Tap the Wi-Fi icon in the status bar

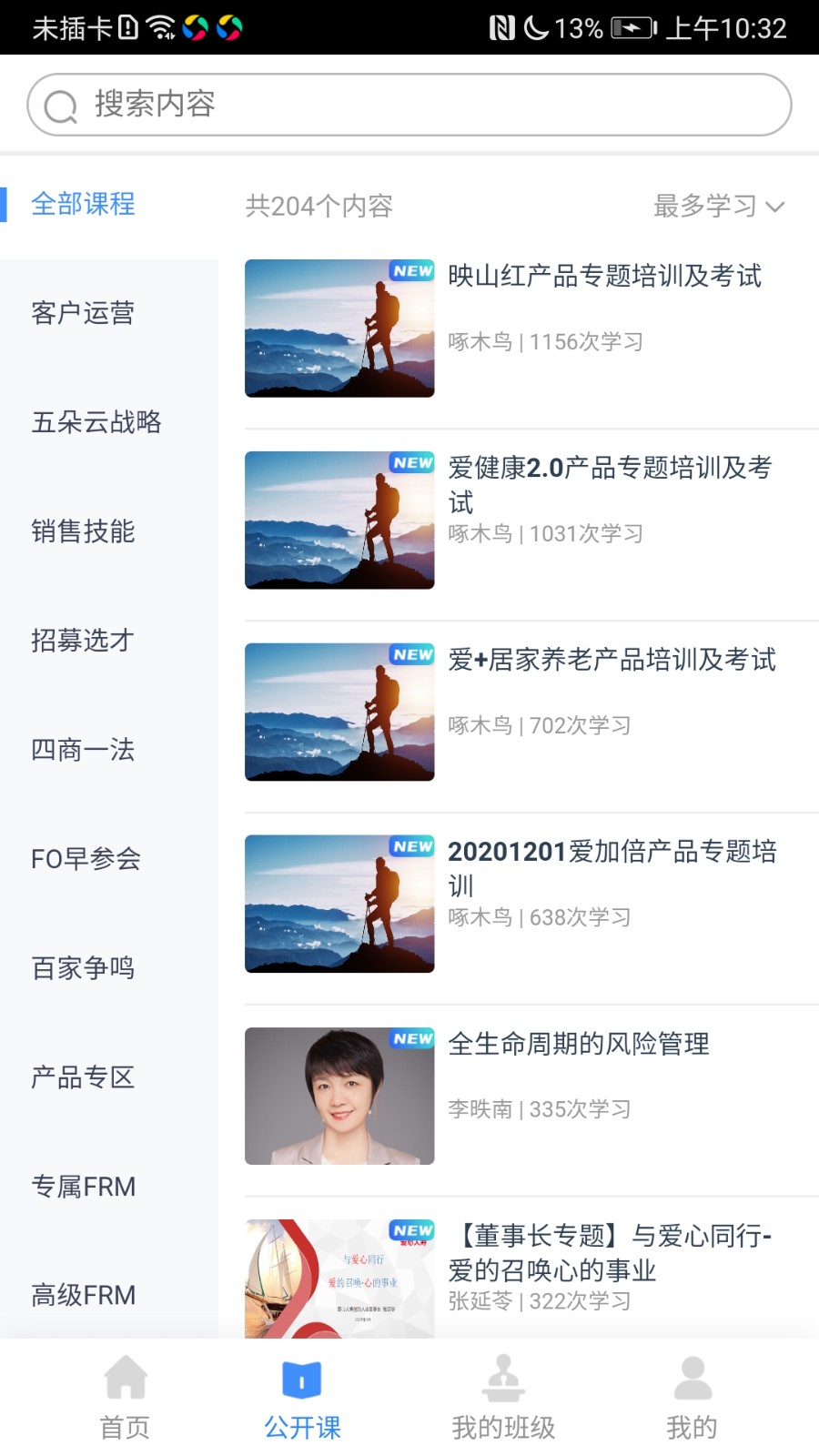(x=159, y=25)
